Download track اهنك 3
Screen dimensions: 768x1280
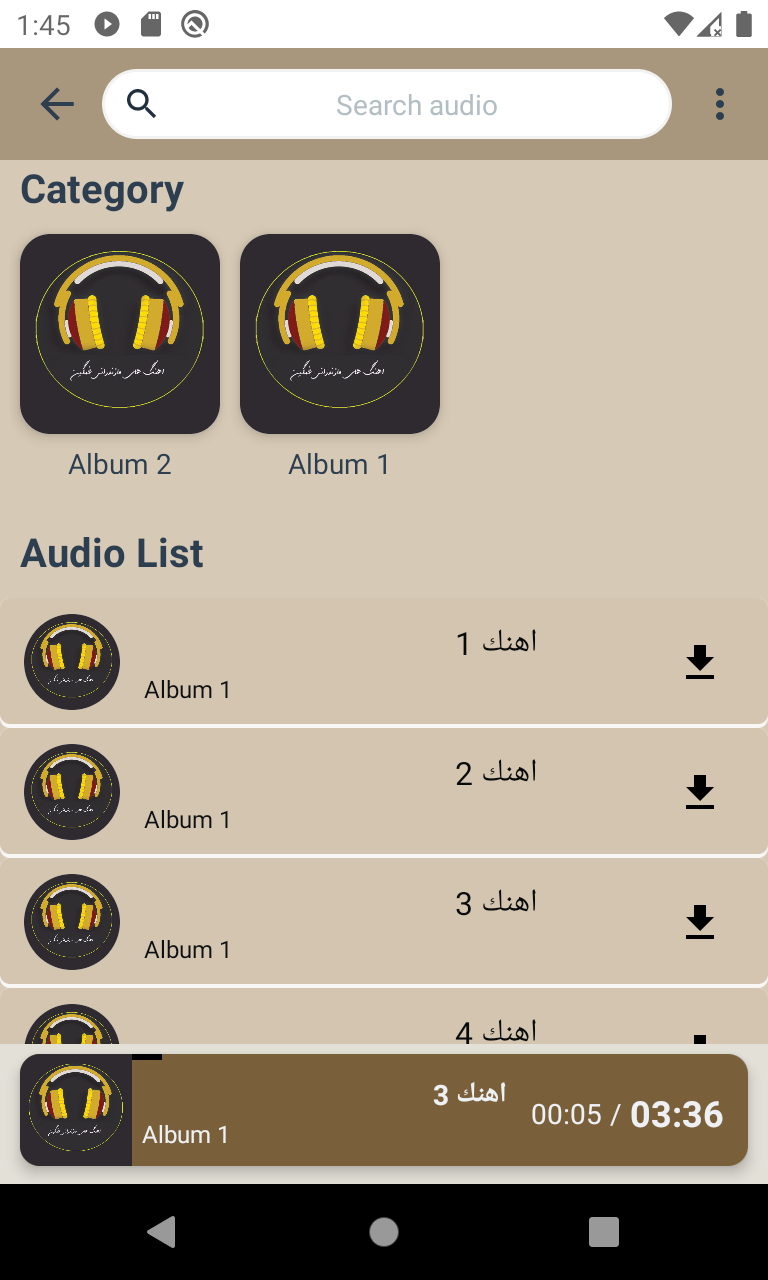tap(700, 922)
